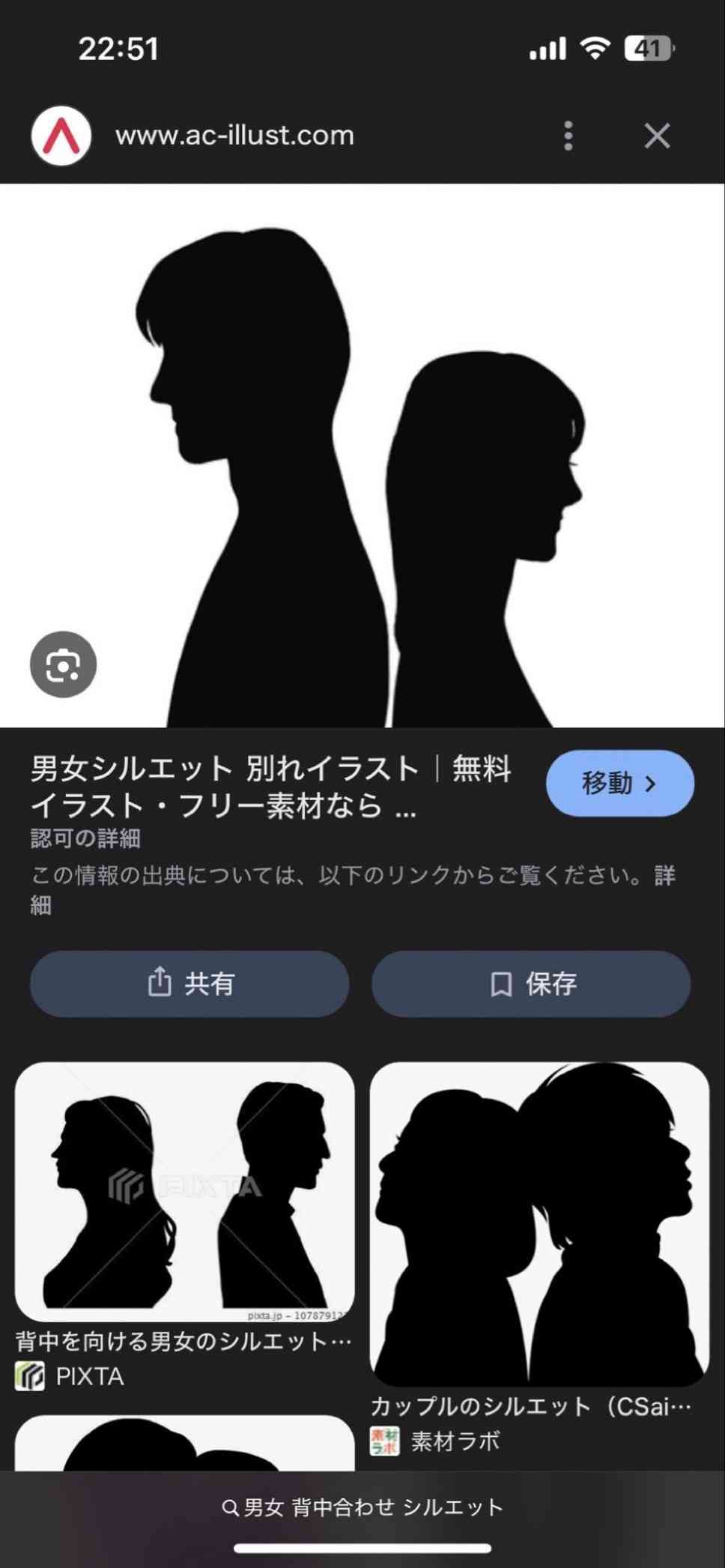Save the image with 保存
Viewport: 725px width, 1568px height.
tap(531, 984)
